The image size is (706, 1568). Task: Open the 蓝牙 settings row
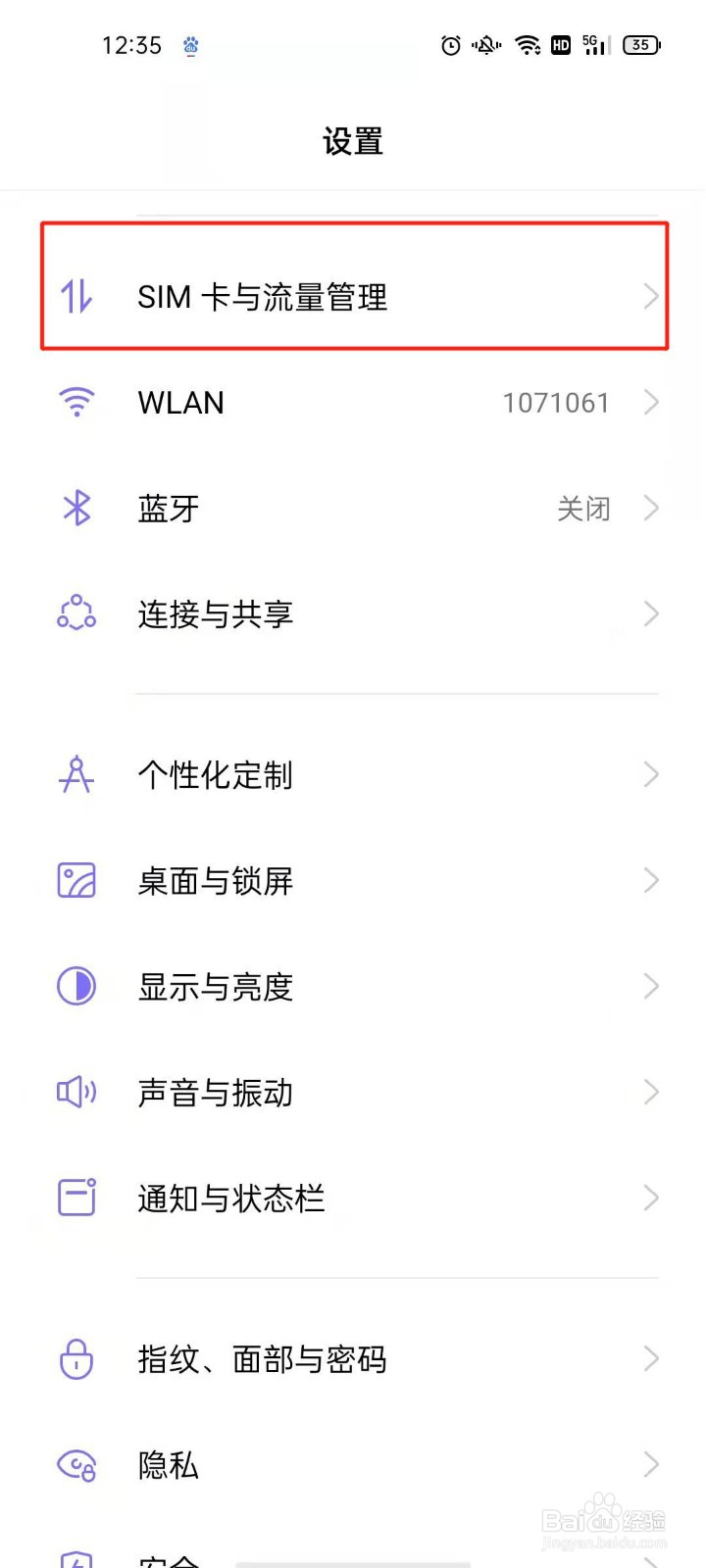point(353,508)
